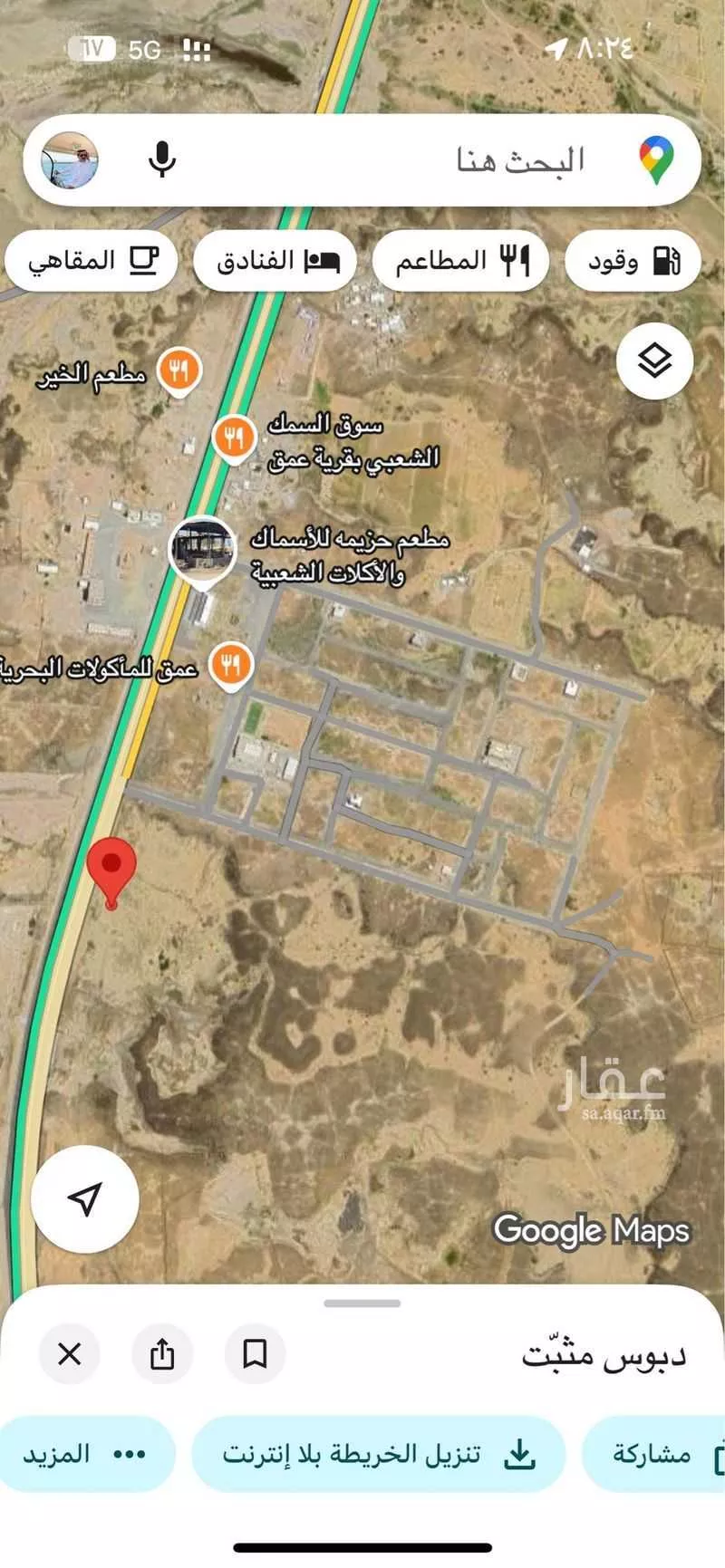The width and height of the screenshot is (725, 1568).
Task: Open the مطعم الخير restaurant marker
Action: pos(179,371)
